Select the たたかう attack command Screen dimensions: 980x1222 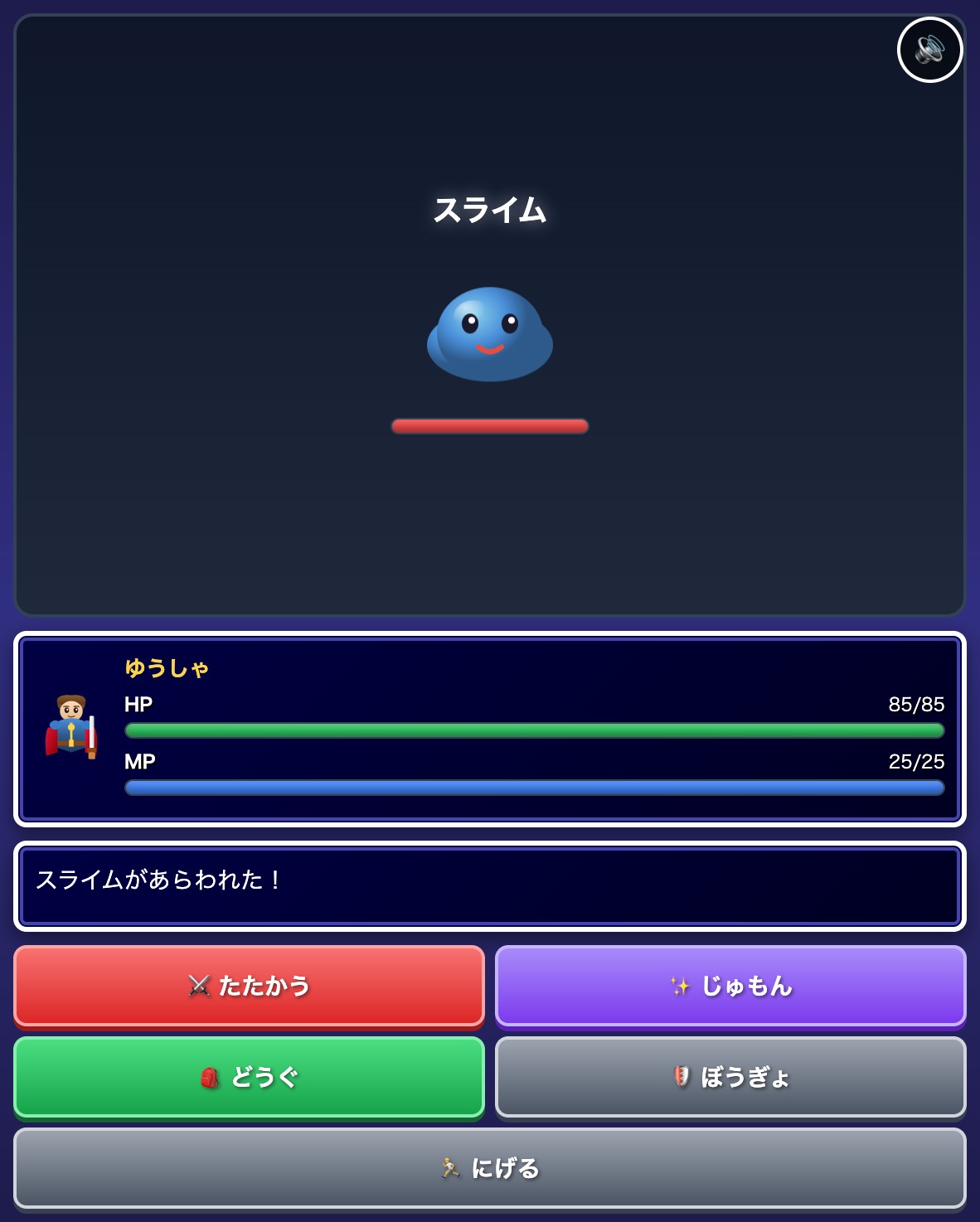[x=249, y=987]
